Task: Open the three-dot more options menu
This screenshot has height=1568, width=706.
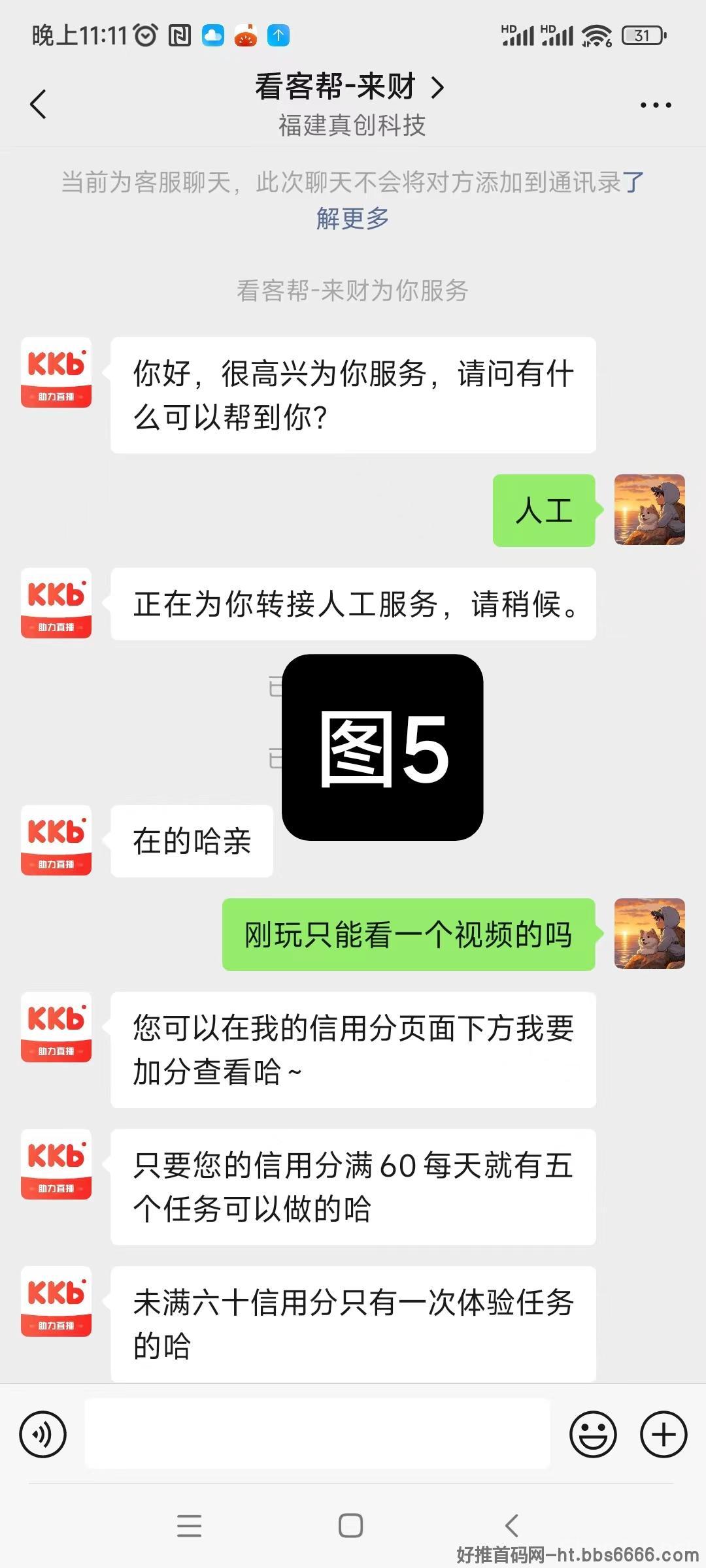Action: 655,105
